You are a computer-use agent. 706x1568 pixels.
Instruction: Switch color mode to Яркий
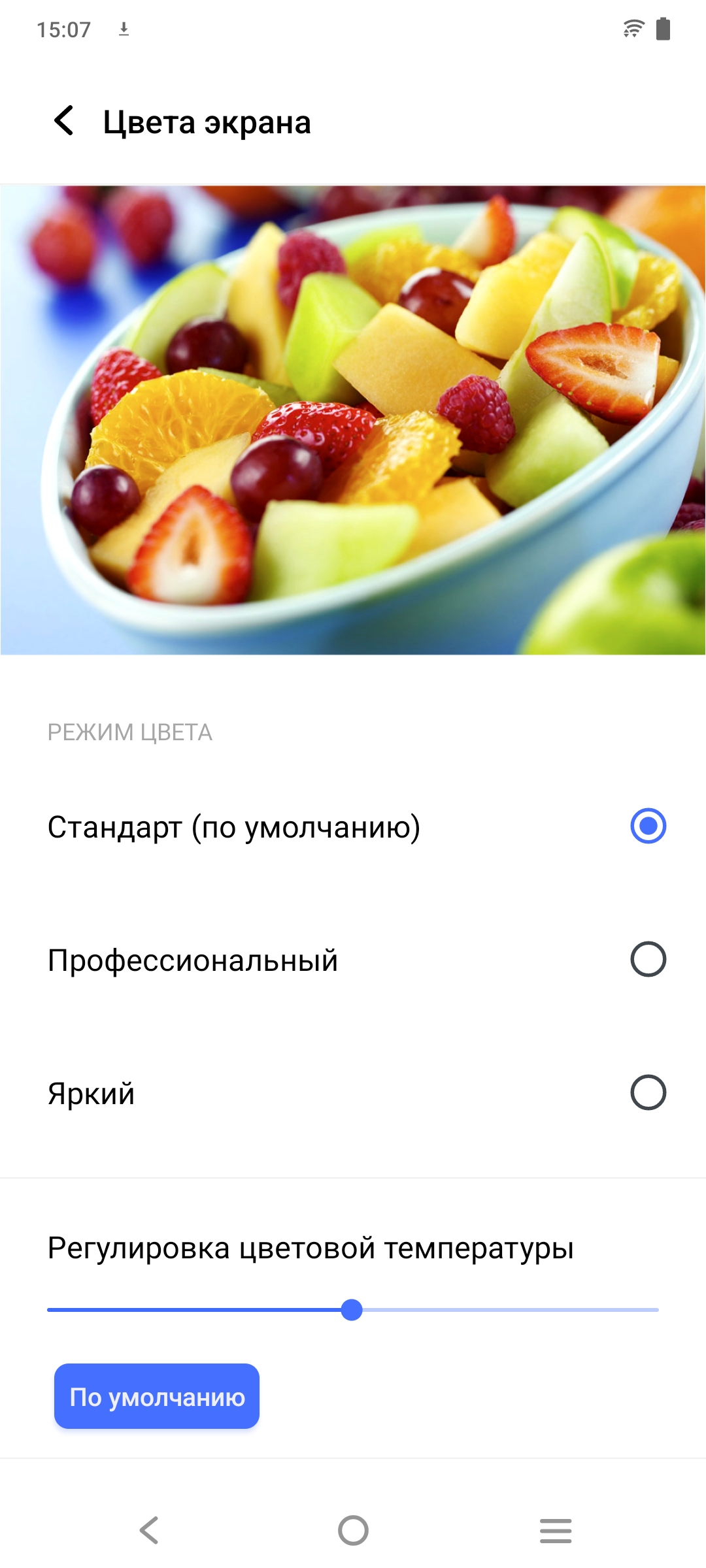[647, 1093]
